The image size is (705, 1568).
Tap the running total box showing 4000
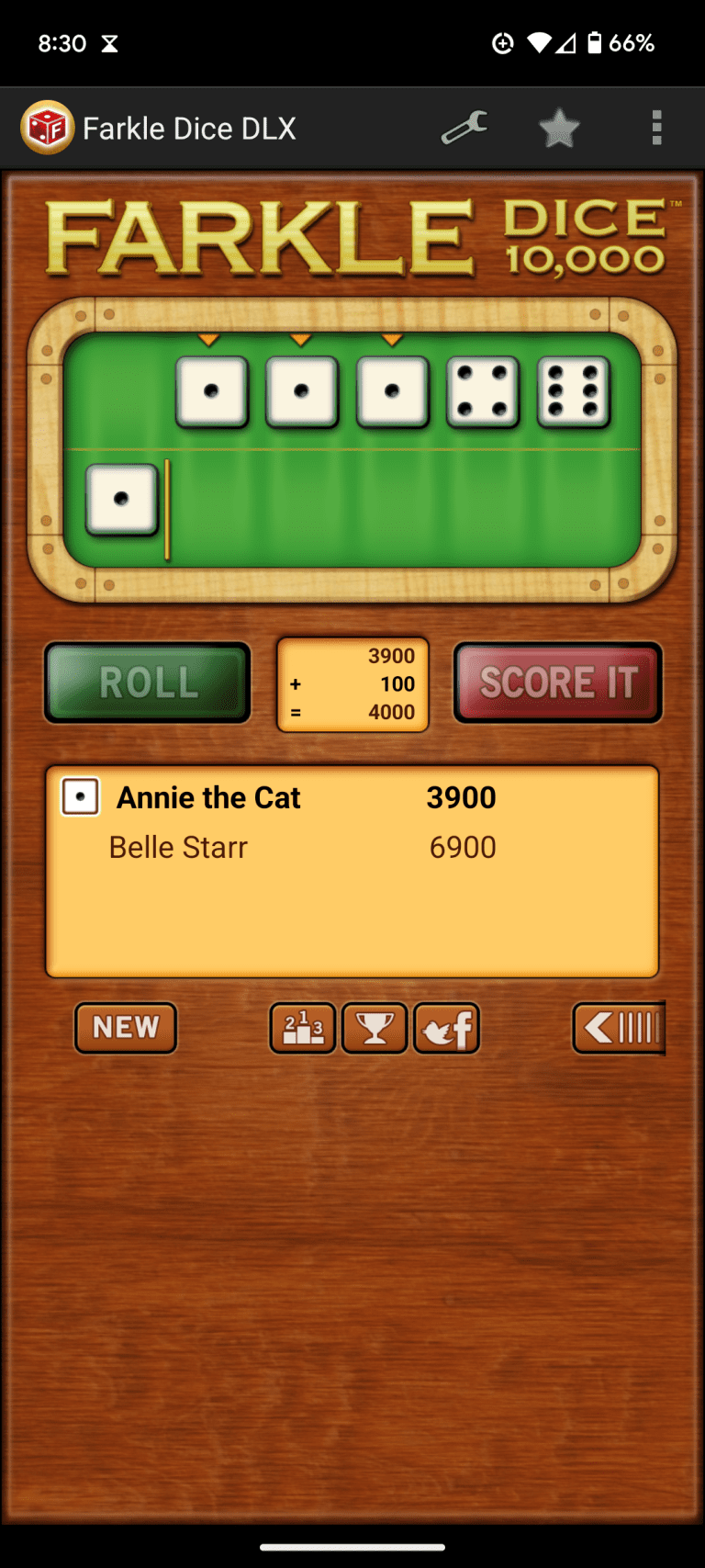(x=352, y=683)
